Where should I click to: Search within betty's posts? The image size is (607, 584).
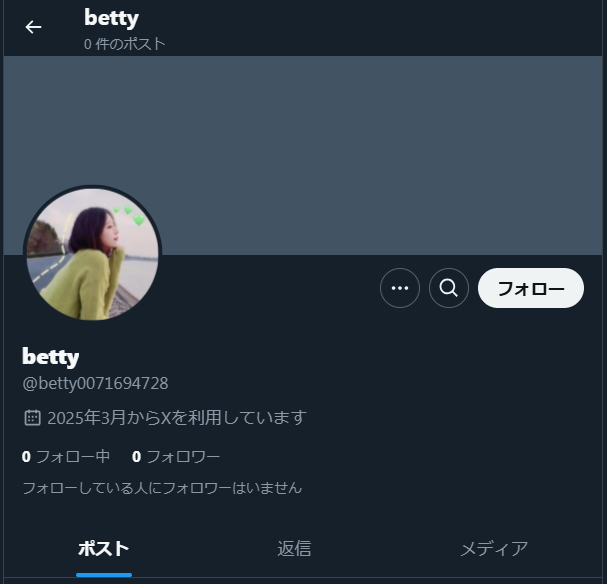449,288
